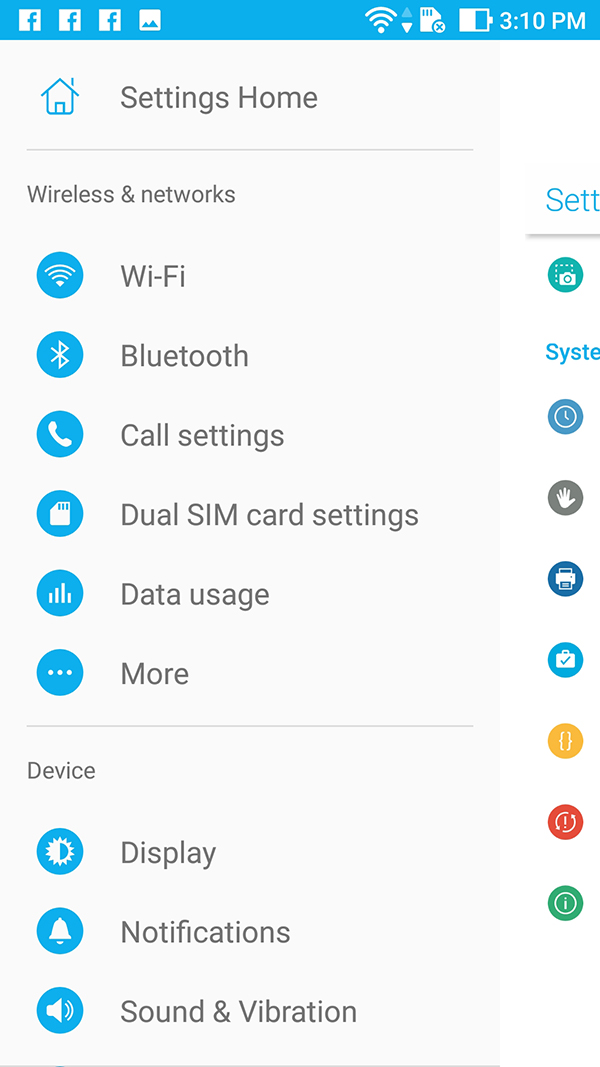Open Bluetooth settings
The height and width of the screenshot is (1067, 600).
tap(184, 356)
